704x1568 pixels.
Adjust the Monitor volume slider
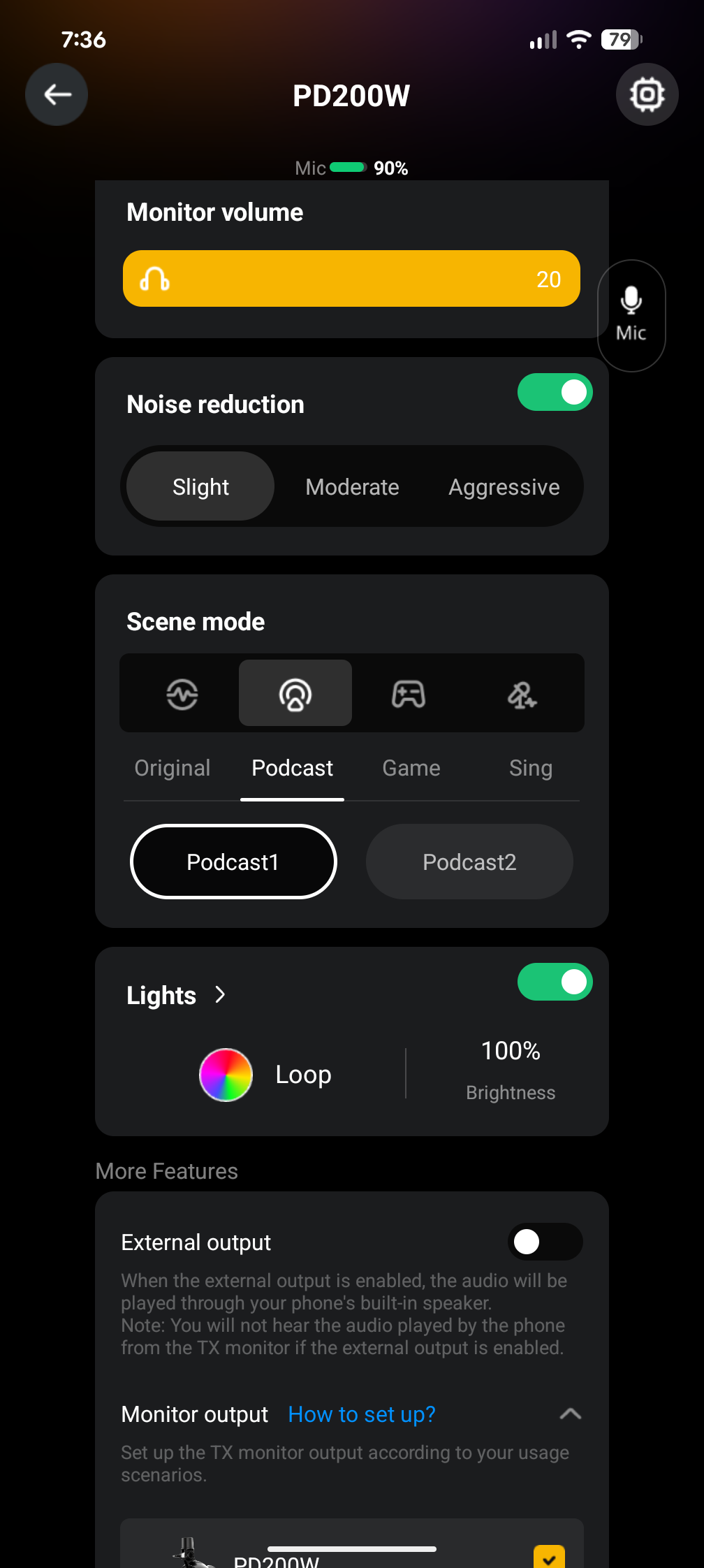coord(351,279)
